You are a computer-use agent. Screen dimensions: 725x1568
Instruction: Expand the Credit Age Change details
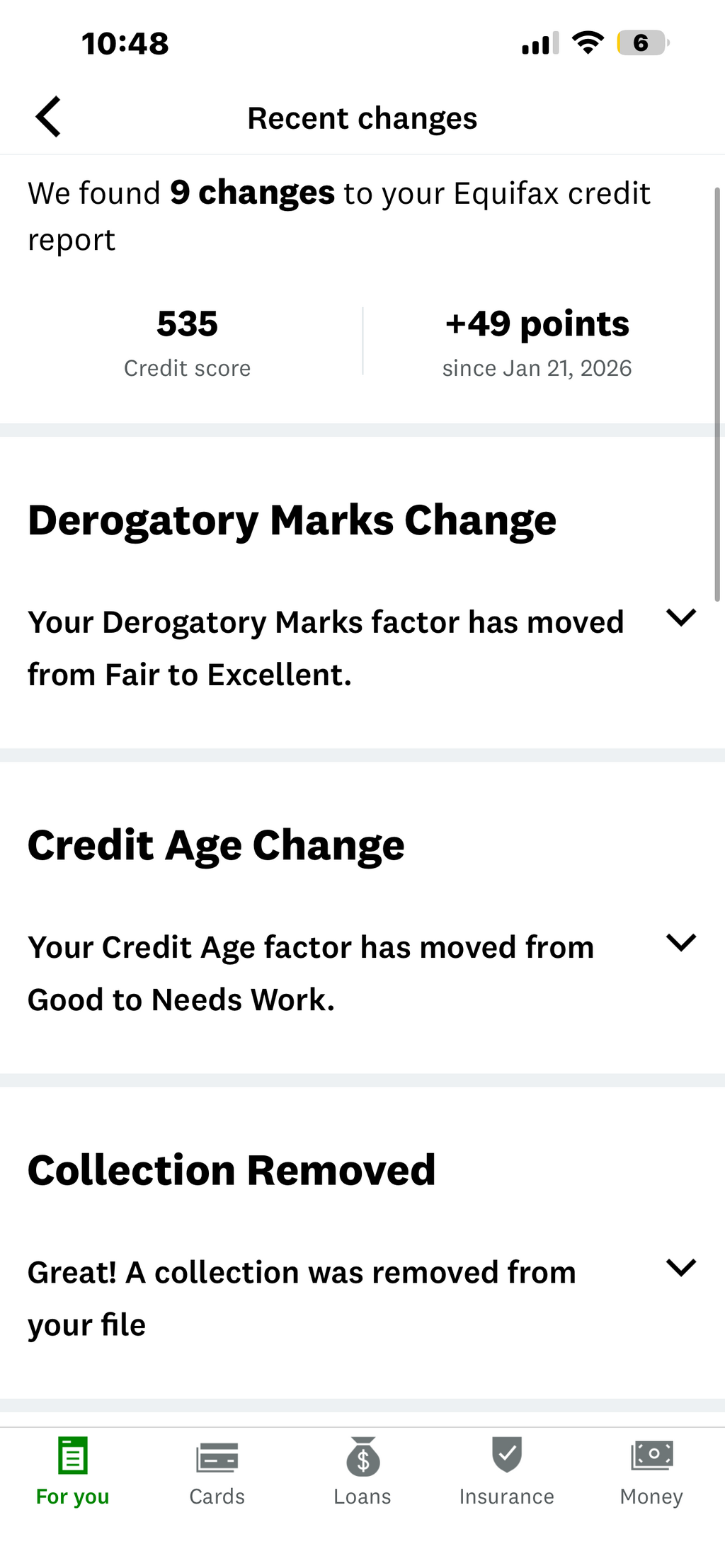click(681, 943)
